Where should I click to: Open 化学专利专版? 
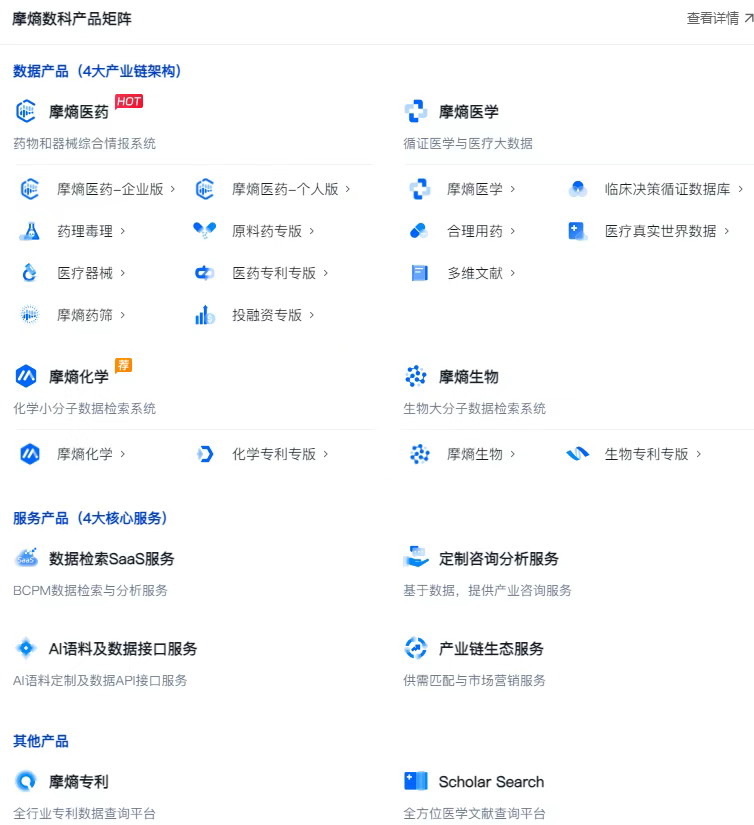click(274, 454)
